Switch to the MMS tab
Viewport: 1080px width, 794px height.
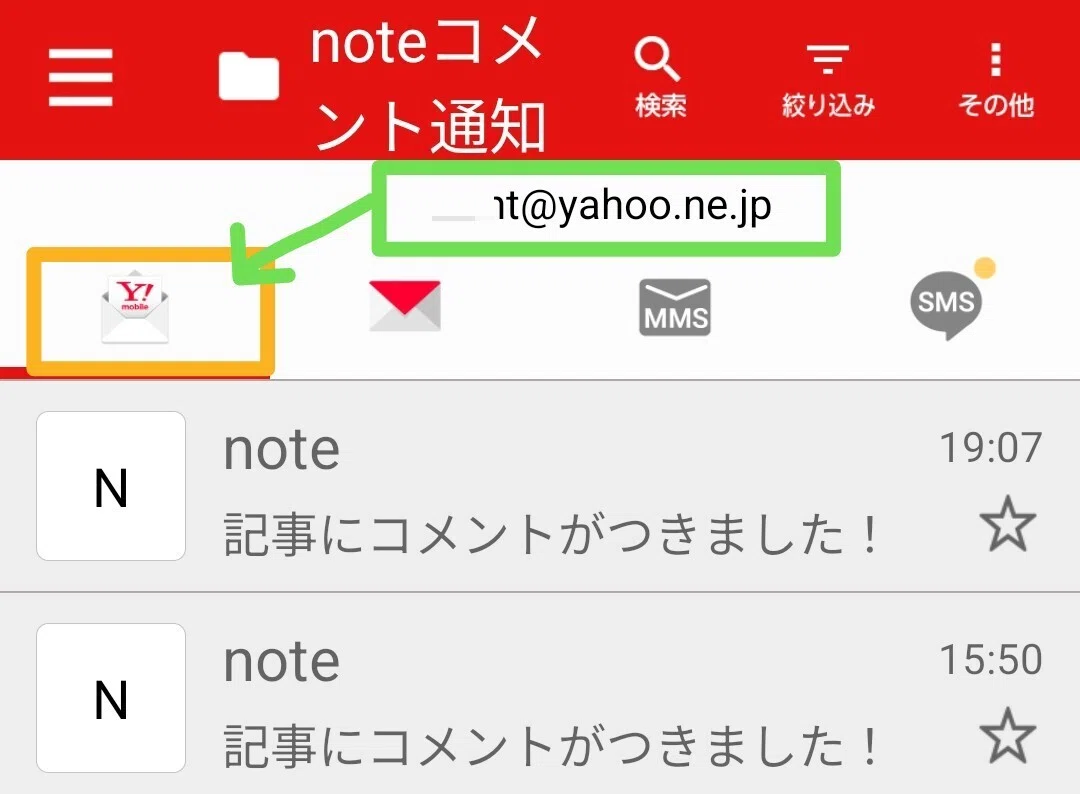[x=675, y=307]
